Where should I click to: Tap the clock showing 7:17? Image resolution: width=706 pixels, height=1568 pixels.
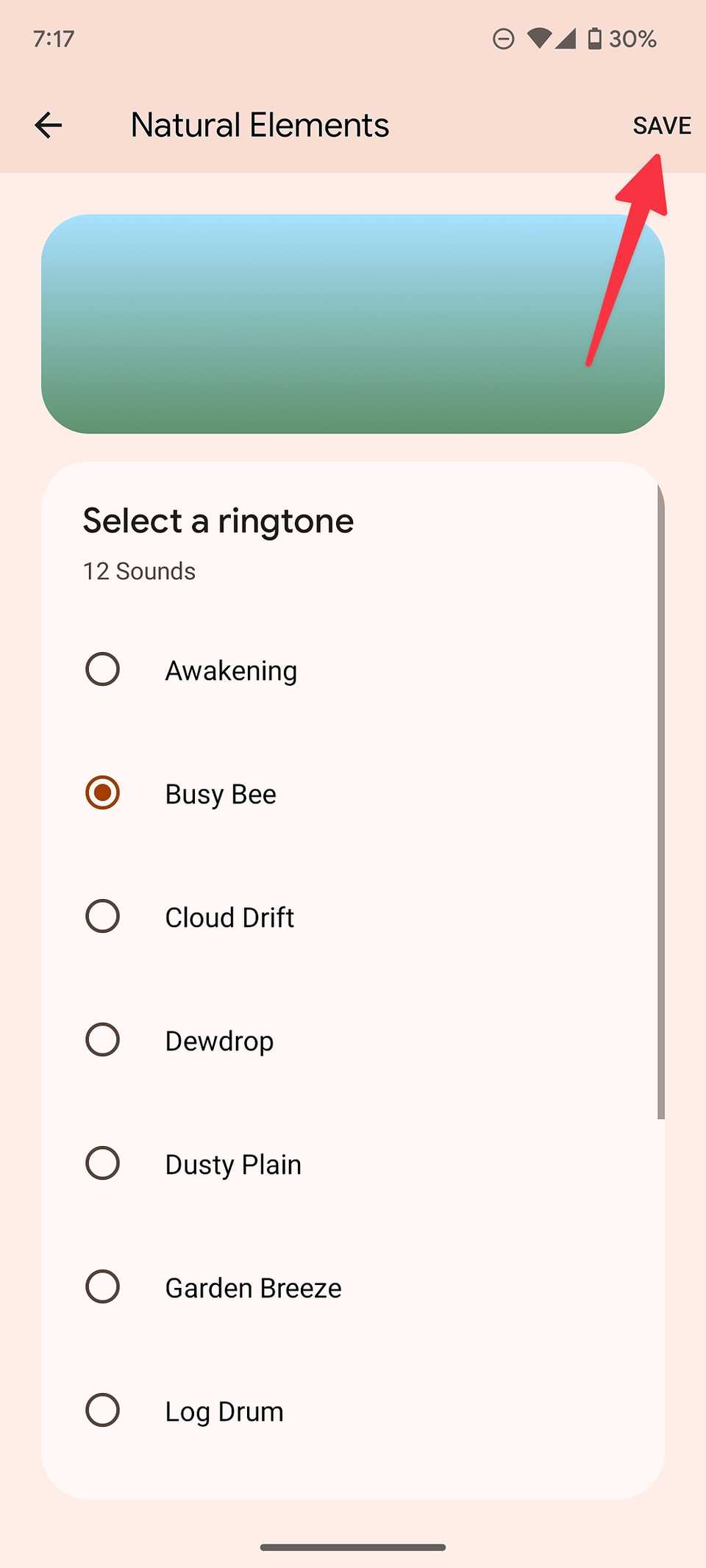53,38
